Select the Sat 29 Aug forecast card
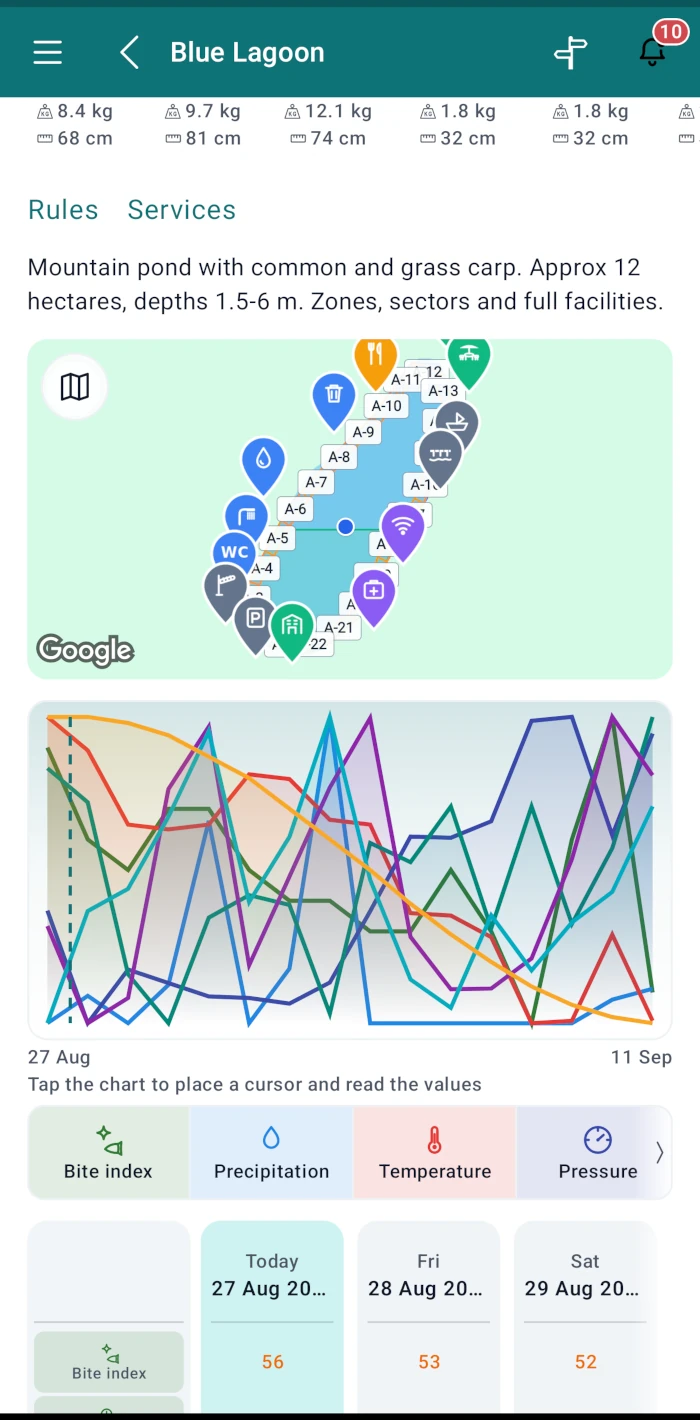The image size is (700, 1420). pyautogui.click(x=585, y=1320)
